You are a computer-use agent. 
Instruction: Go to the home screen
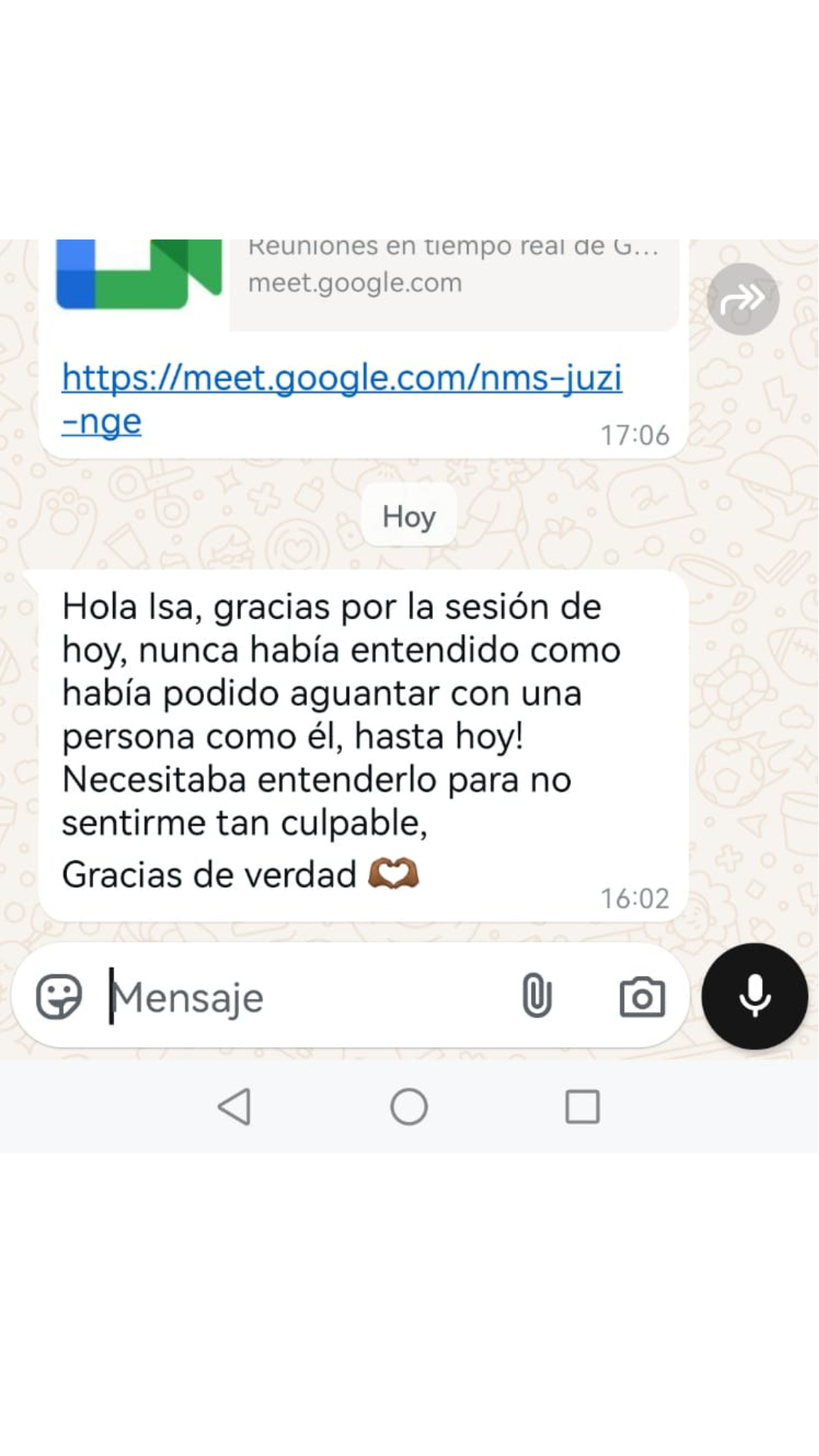[x=409, y=1106]
